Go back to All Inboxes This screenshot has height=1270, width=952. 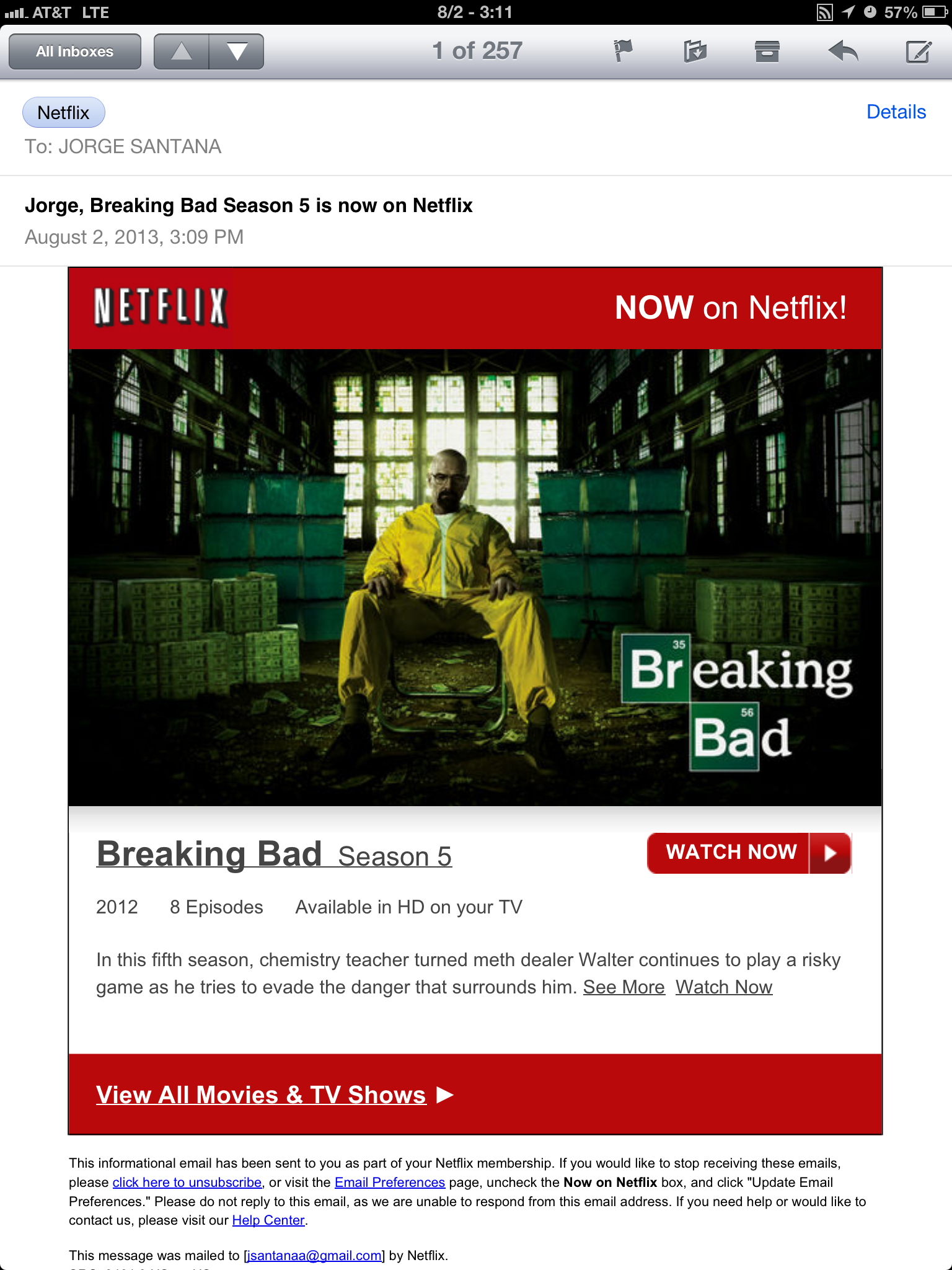tap(74, 51)
